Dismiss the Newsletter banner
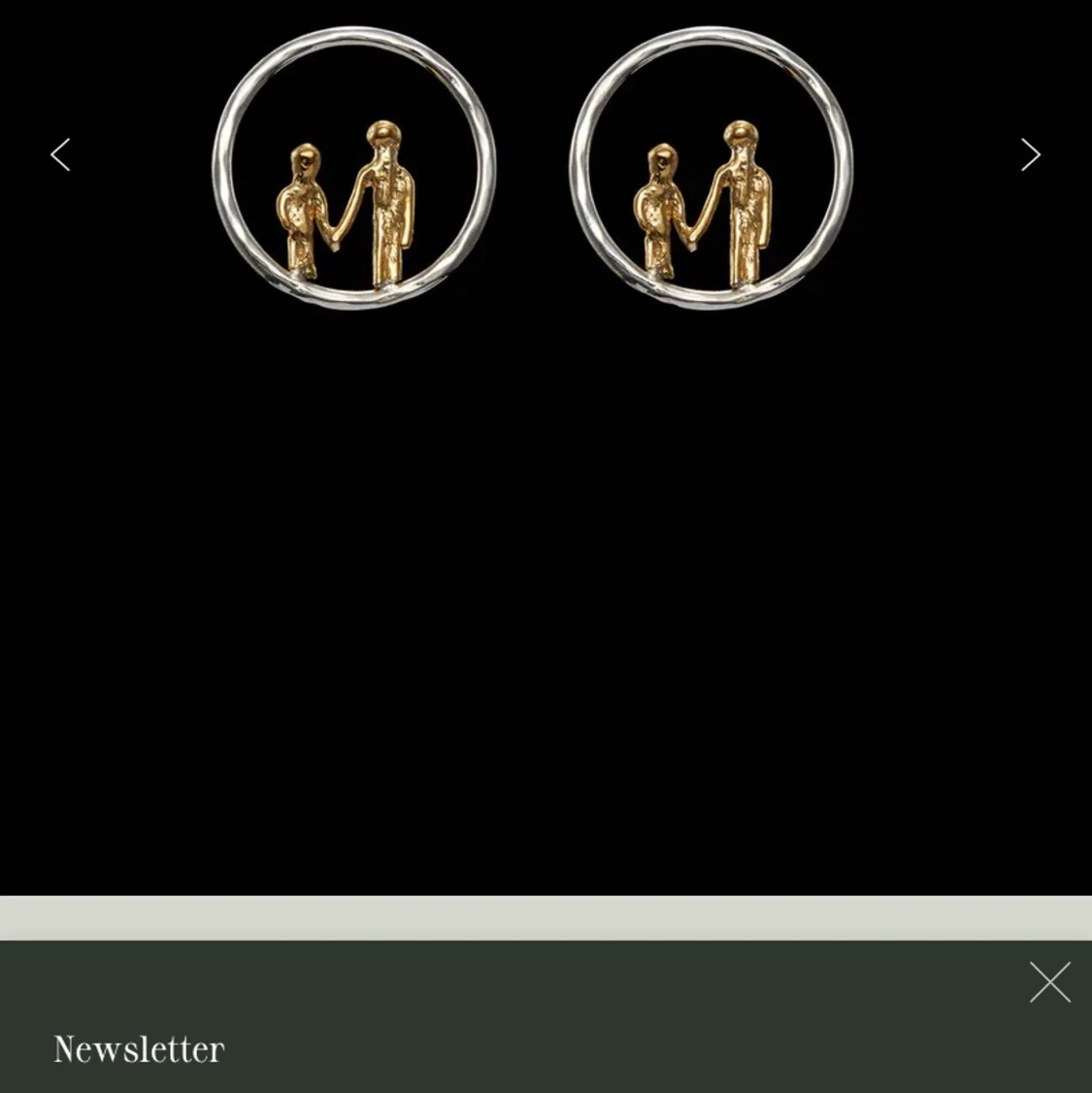Viewport: 1092px width, 1093px height. tap(1049, 982)
